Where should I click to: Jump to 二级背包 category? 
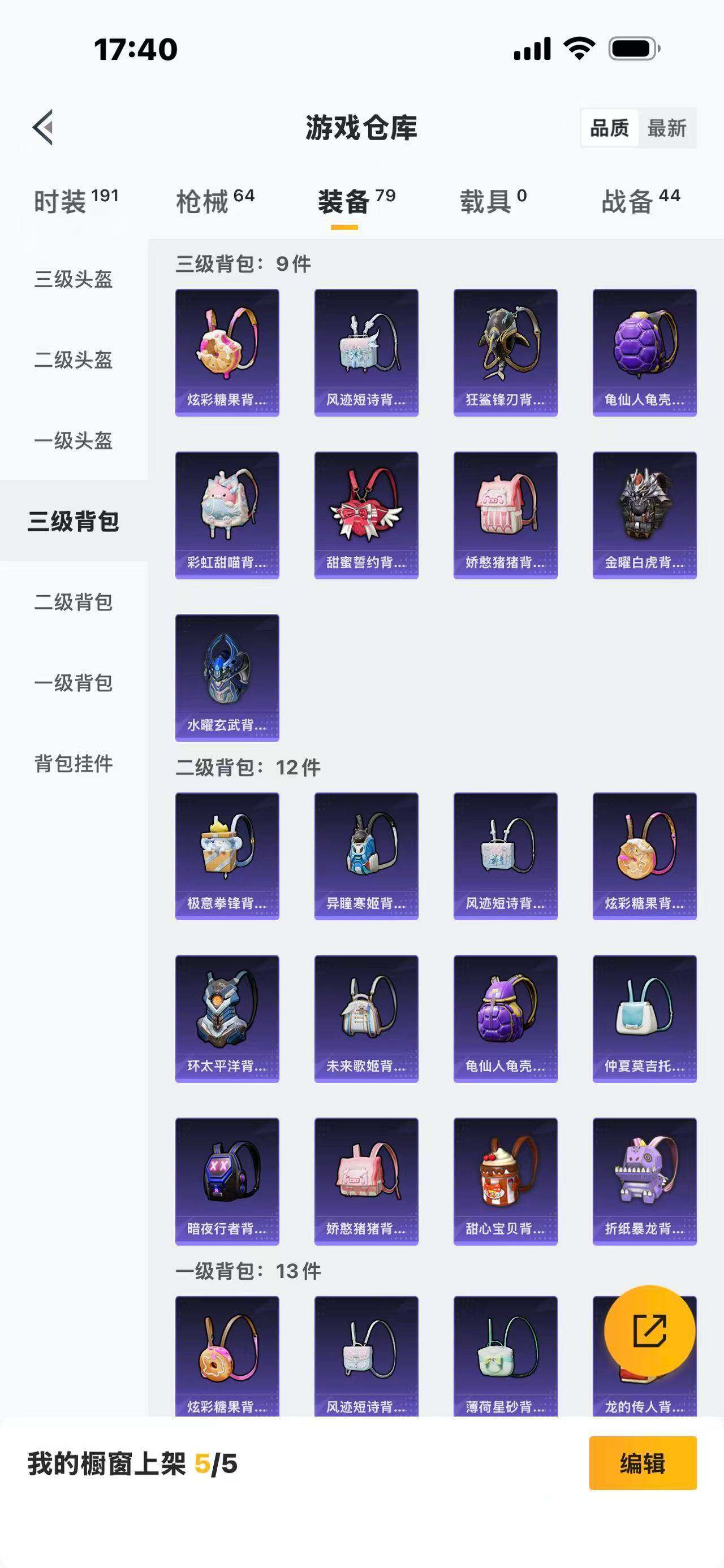74,602
